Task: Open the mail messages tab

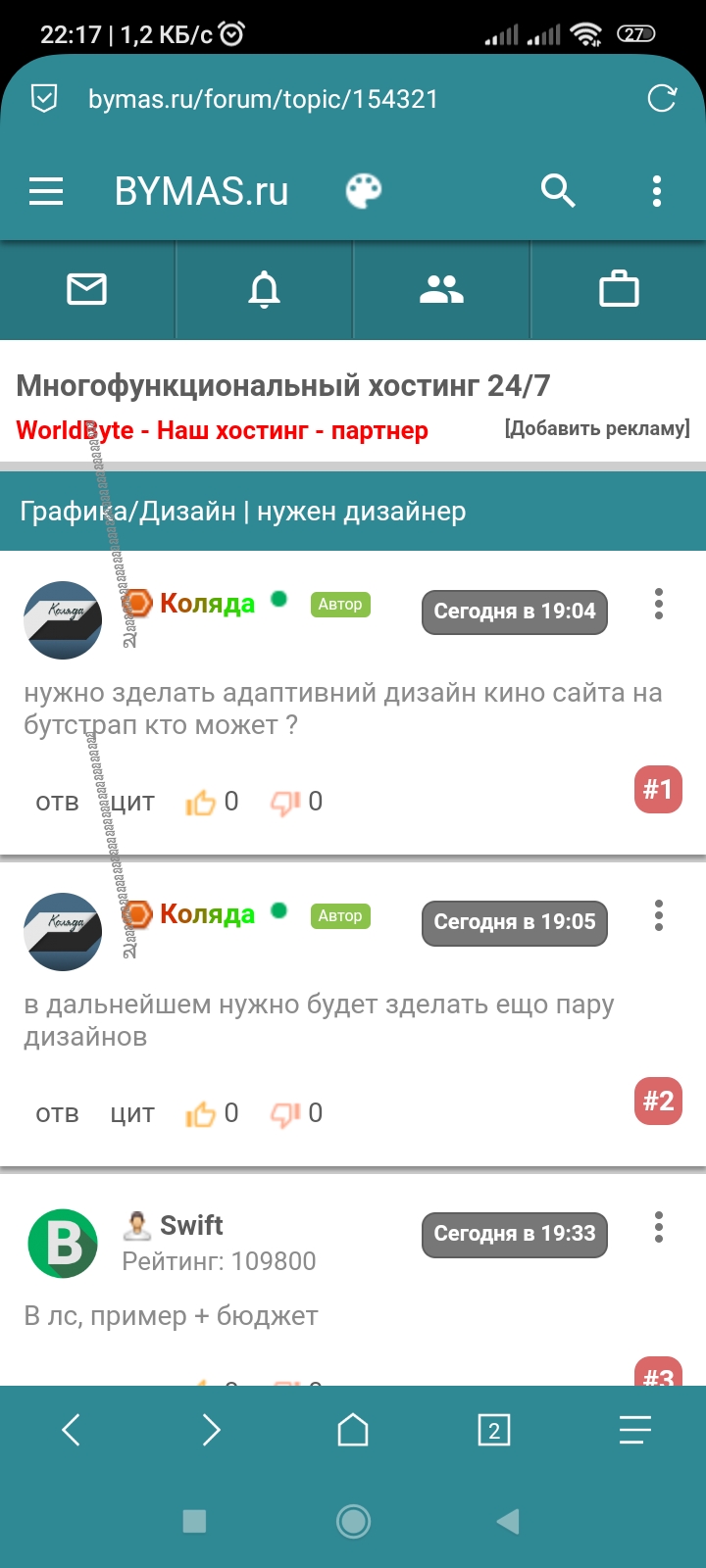Action: (x=87, y=289)
